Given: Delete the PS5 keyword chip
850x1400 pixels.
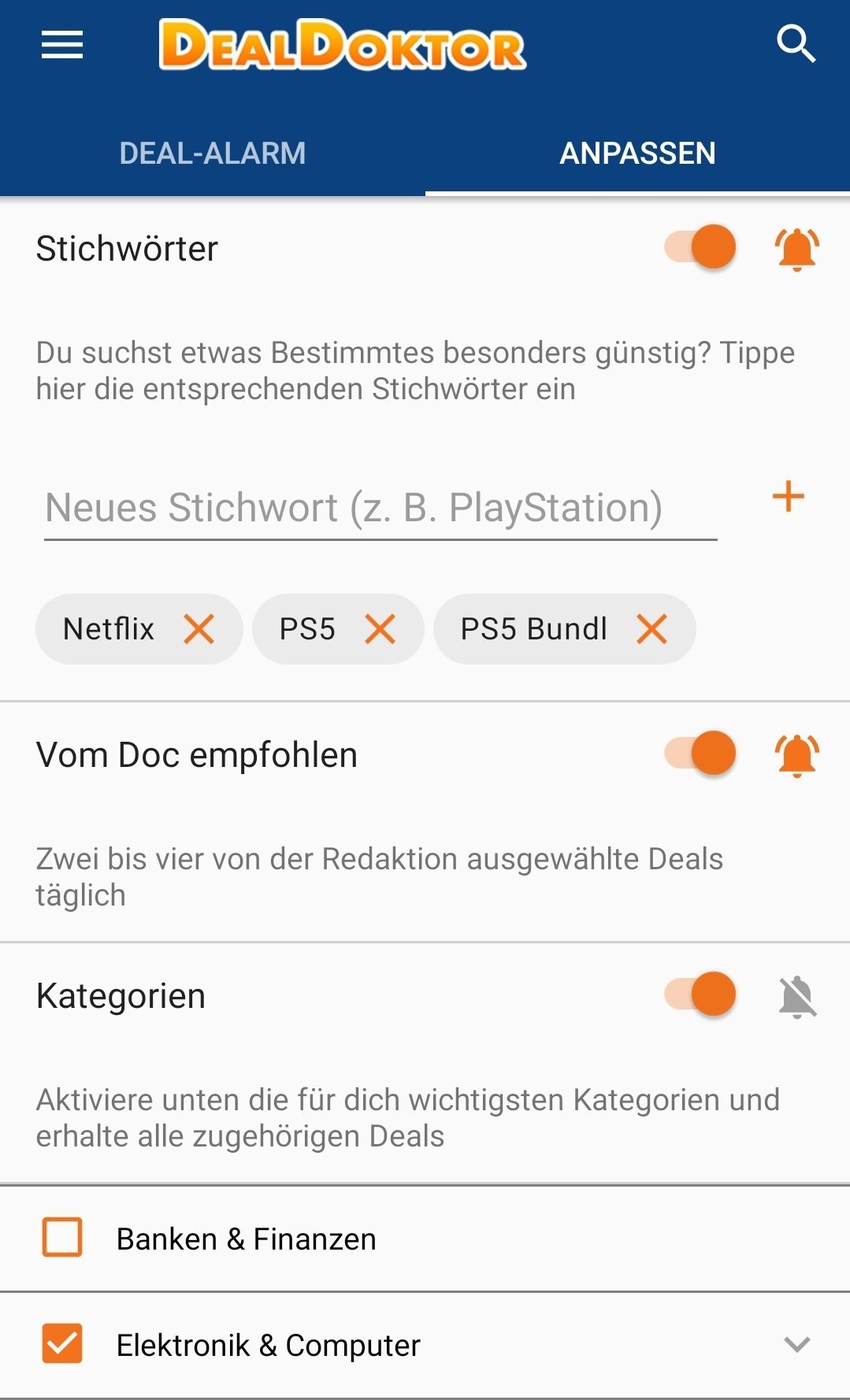Looking at the screenshot, I should click(380, 629).
